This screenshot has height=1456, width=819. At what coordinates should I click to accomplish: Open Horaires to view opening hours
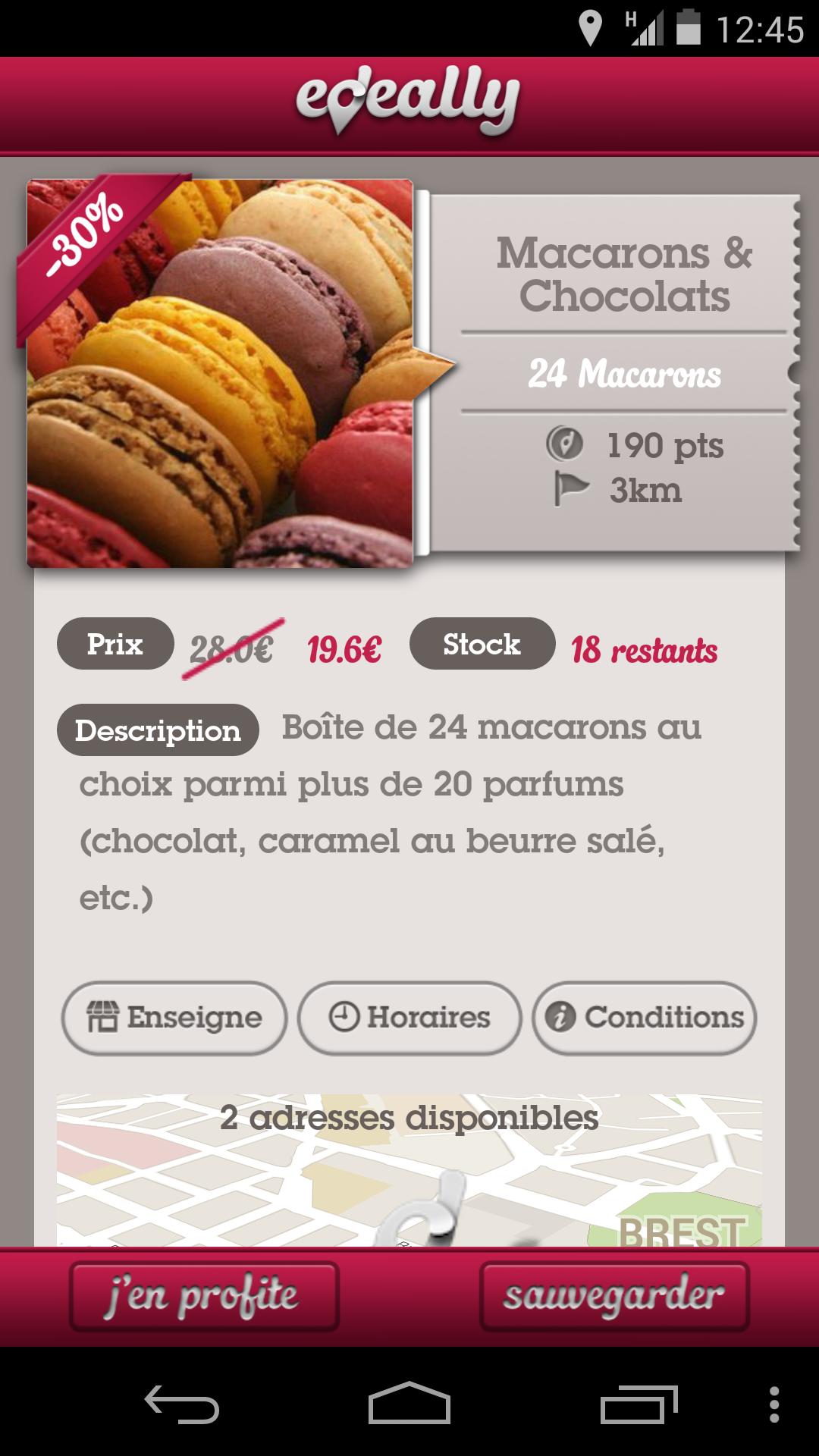point(408,1018)
